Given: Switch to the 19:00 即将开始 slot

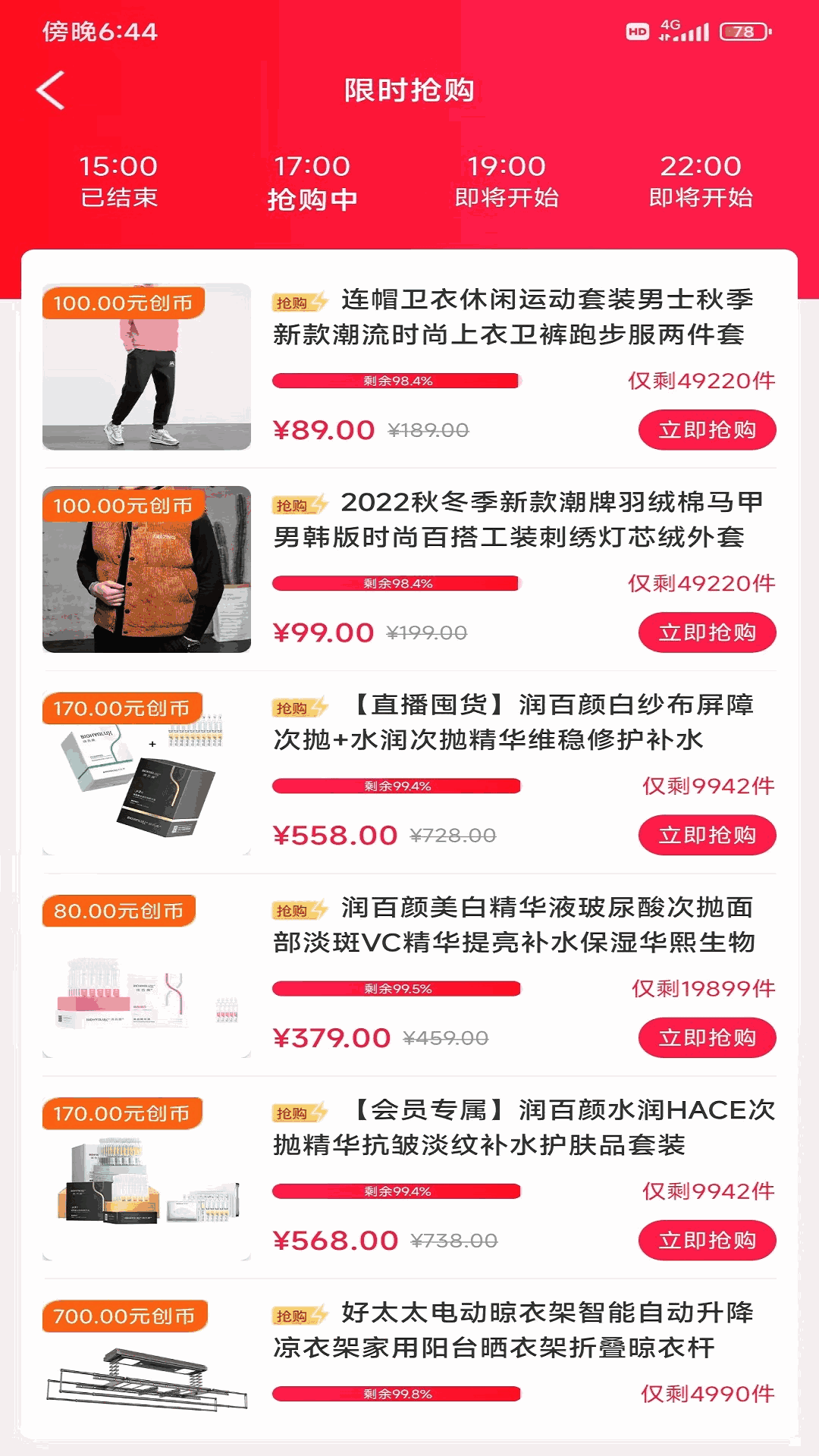Looking at the screenshot, I should click(507, 182).
